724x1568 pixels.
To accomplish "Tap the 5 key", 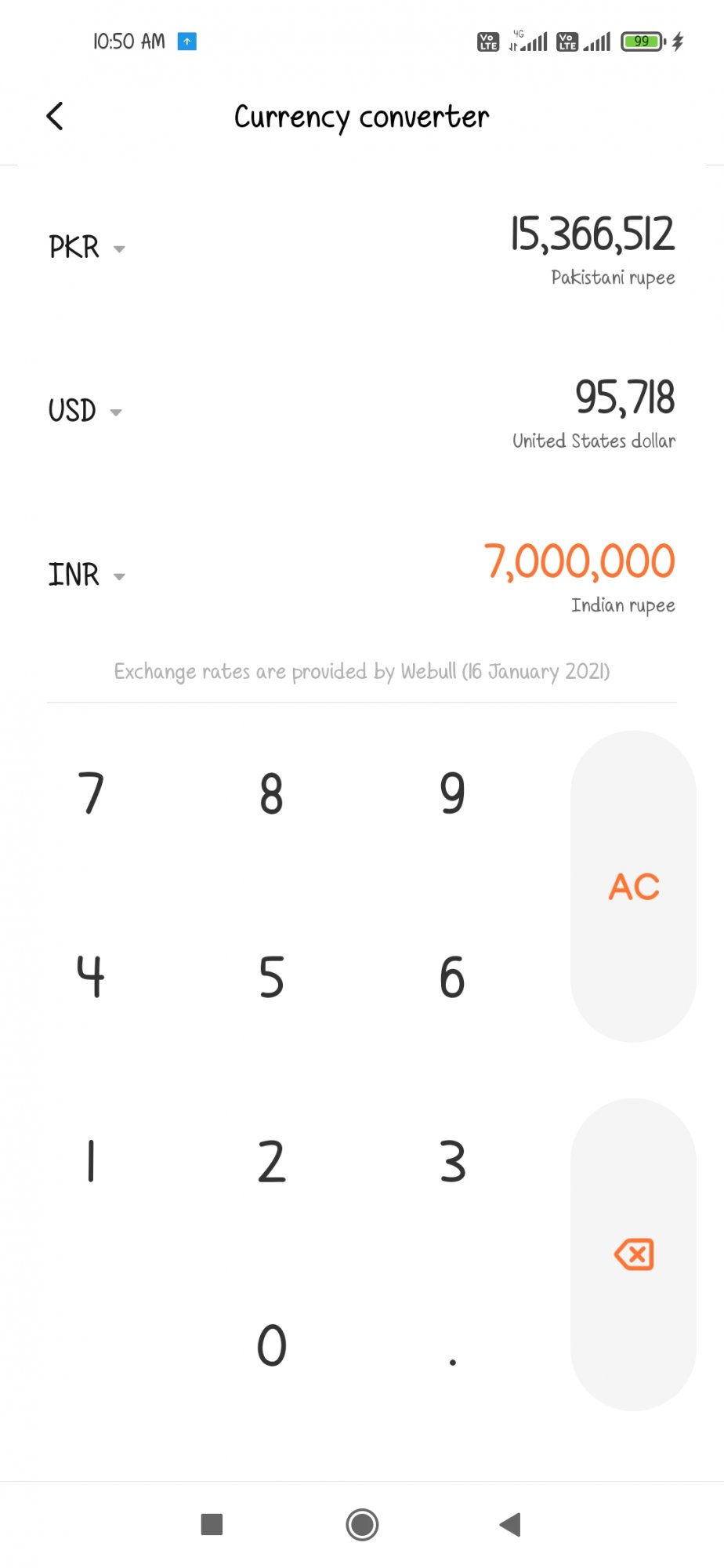I will click(271, 977).
